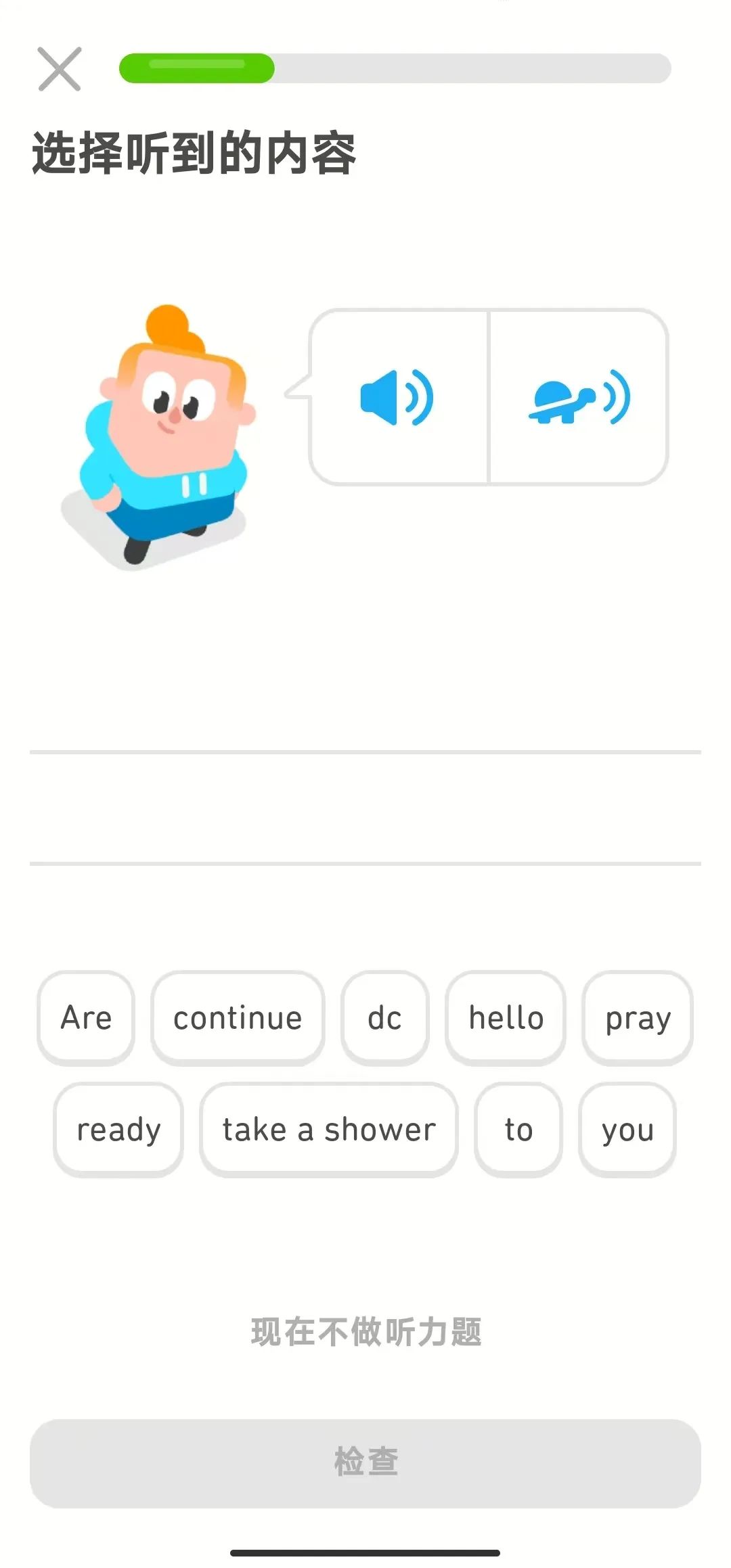This screenshot has width=731, height=1568.
Task: Select the word chip 'Are'
Action: (86, 1018)
